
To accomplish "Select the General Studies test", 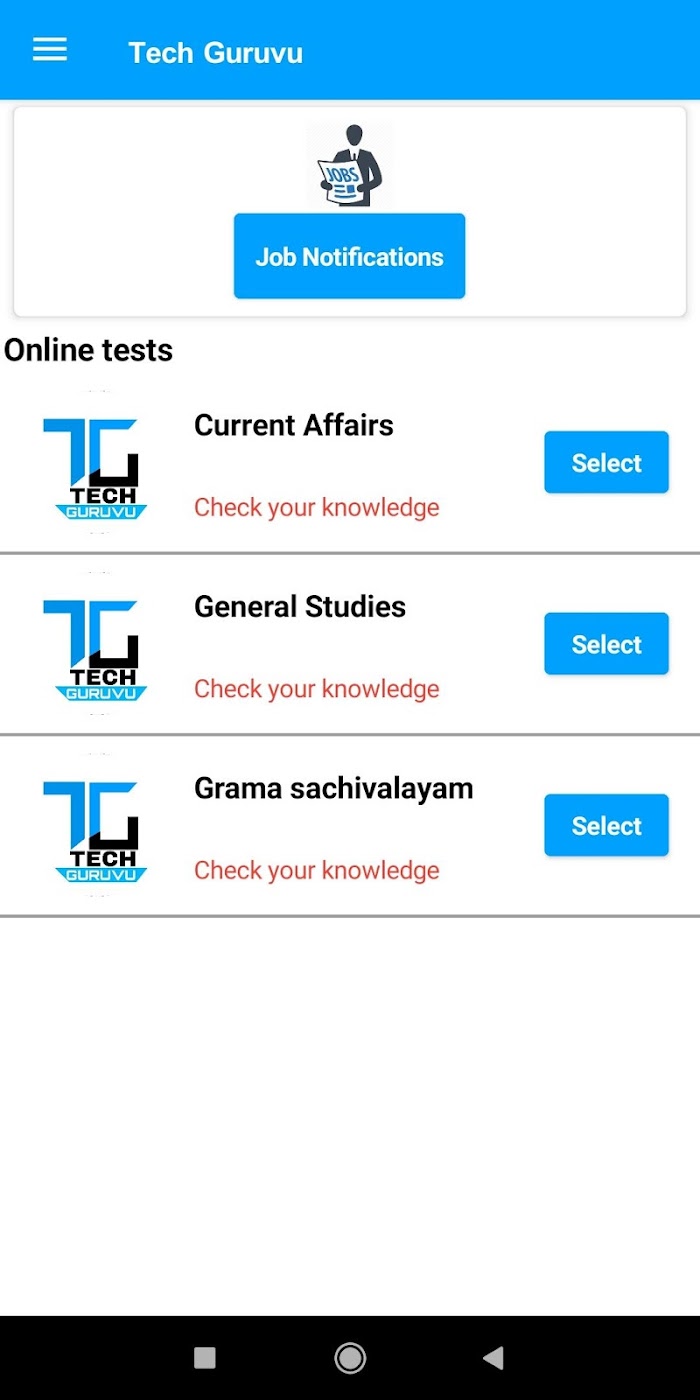I will 606,643.
